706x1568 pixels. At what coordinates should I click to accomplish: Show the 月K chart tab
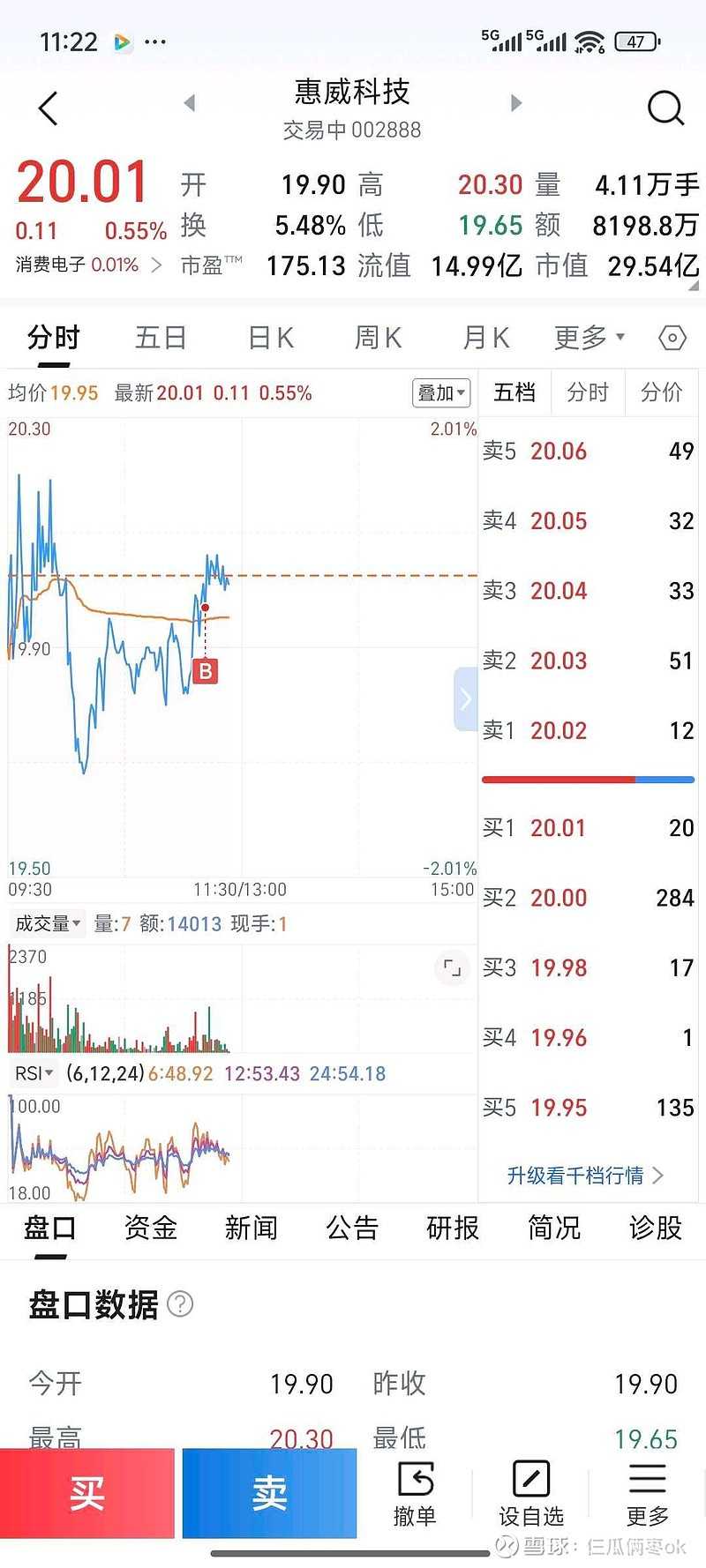coord(486,338)
